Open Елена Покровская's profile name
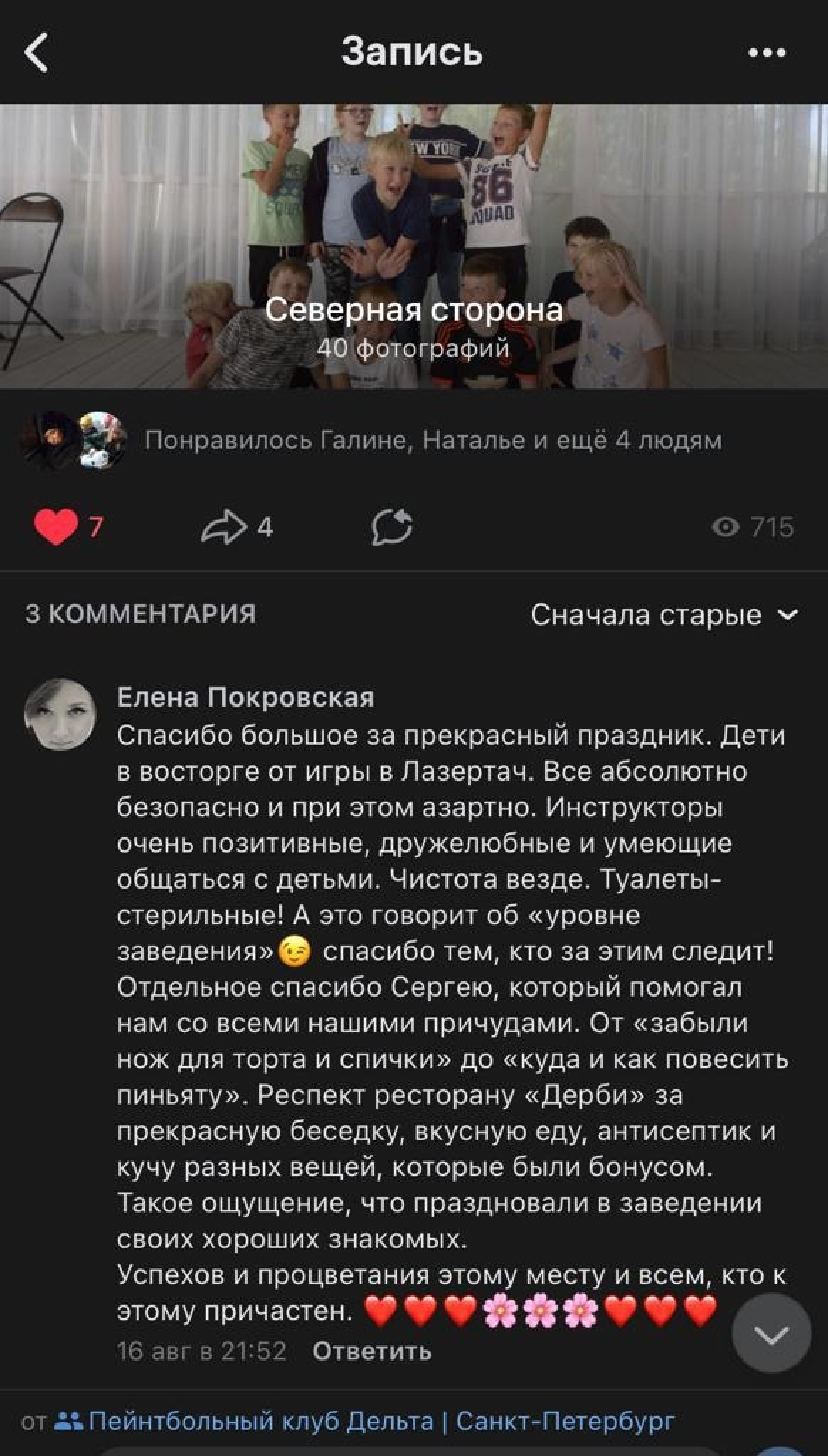 click(x=245, y=697)
